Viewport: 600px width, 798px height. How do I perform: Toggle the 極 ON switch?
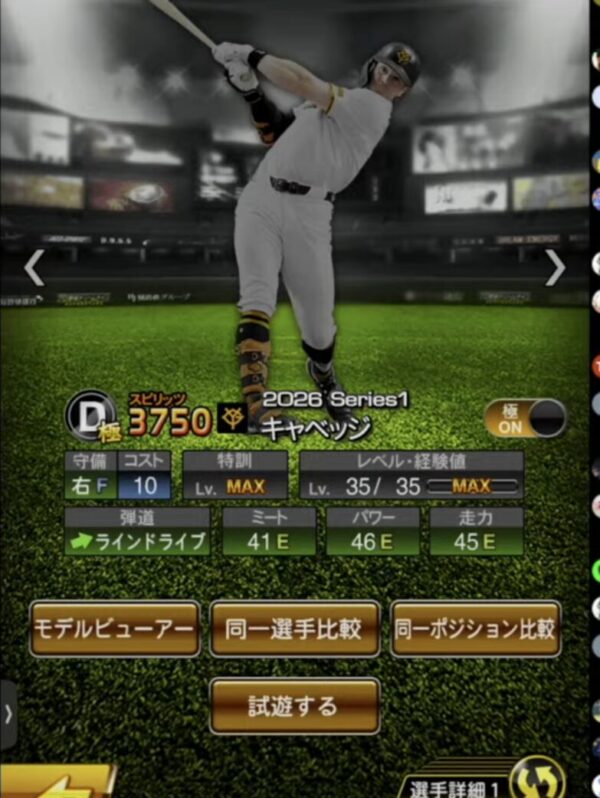pos(524,420)
